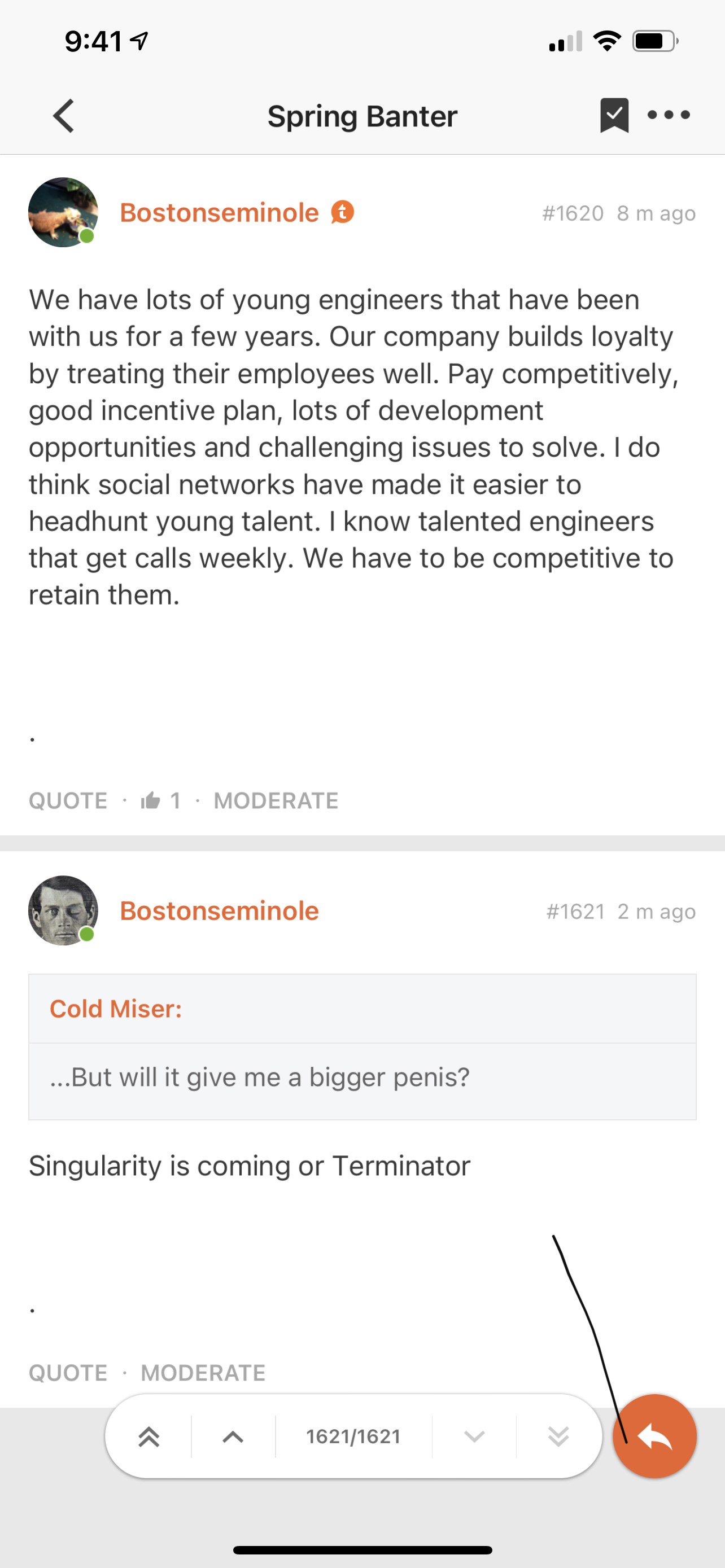Tap the bookmark subscribe icon

click(x=614, y=115)
